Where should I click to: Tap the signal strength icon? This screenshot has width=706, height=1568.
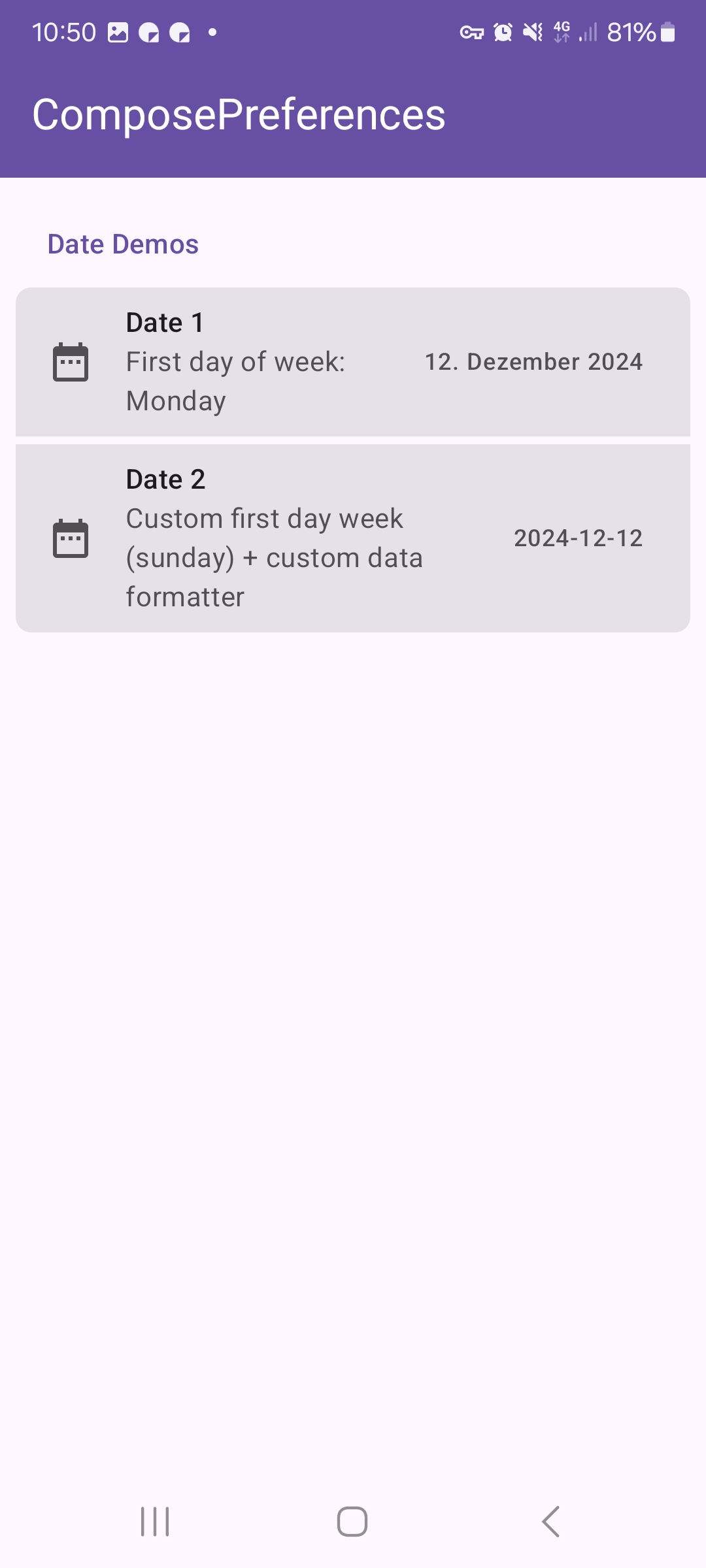[x=587, y=33]
